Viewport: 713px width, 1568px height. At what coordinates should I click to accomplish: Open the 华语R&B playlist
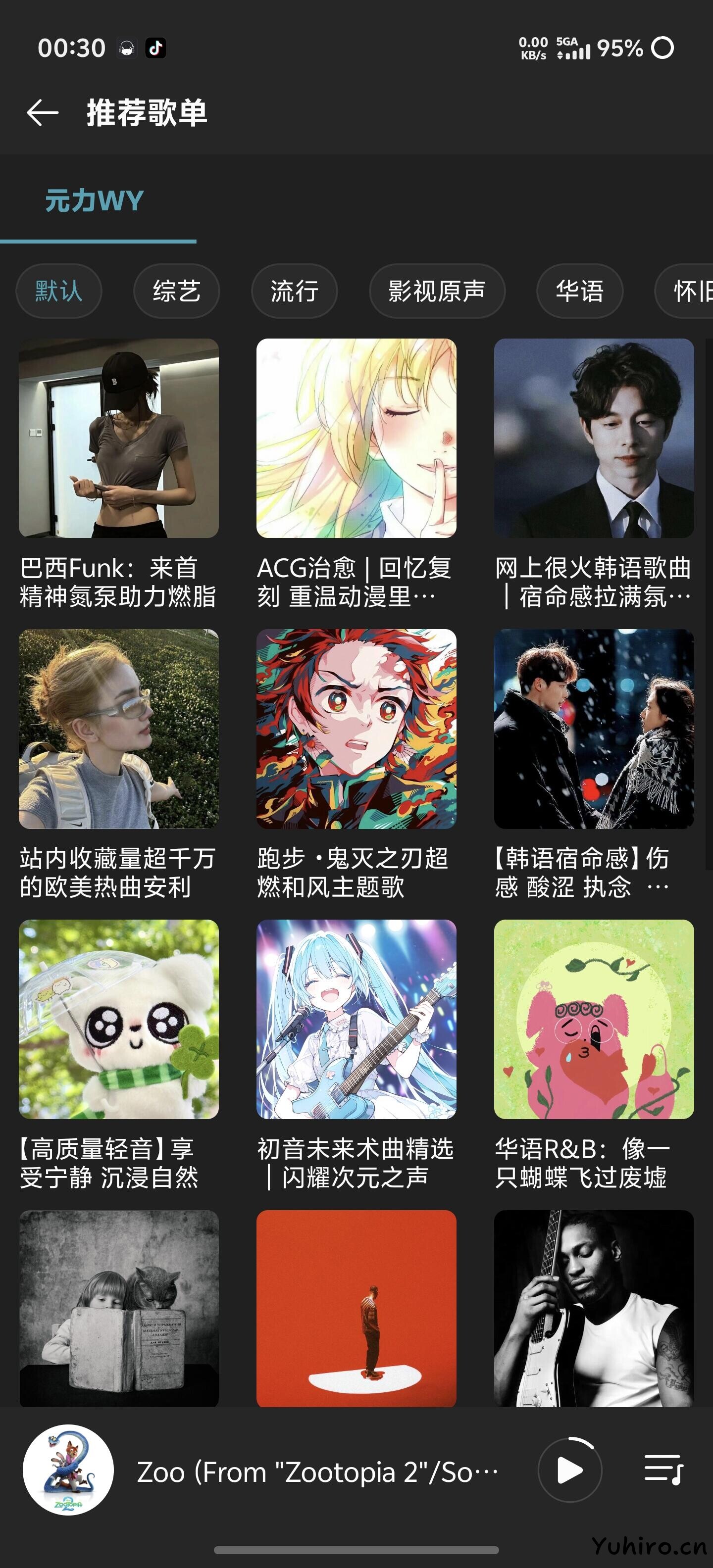594,1019
